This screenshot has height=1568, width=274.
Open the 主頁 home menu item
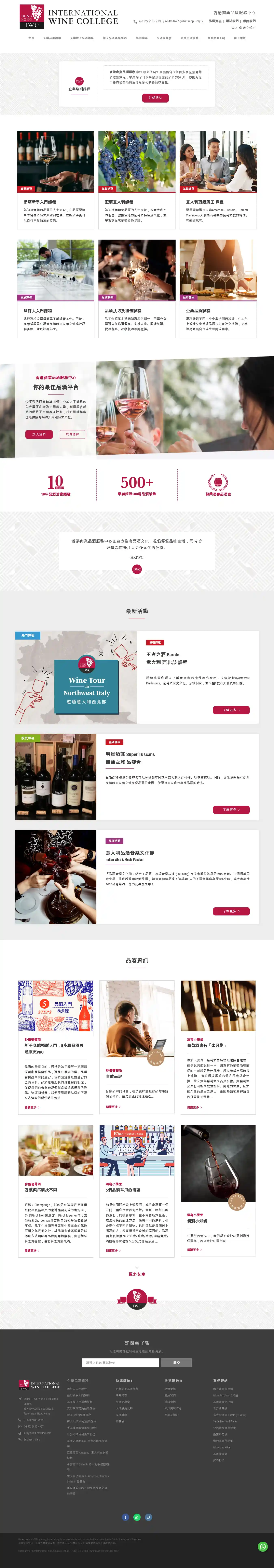point(31,38)
